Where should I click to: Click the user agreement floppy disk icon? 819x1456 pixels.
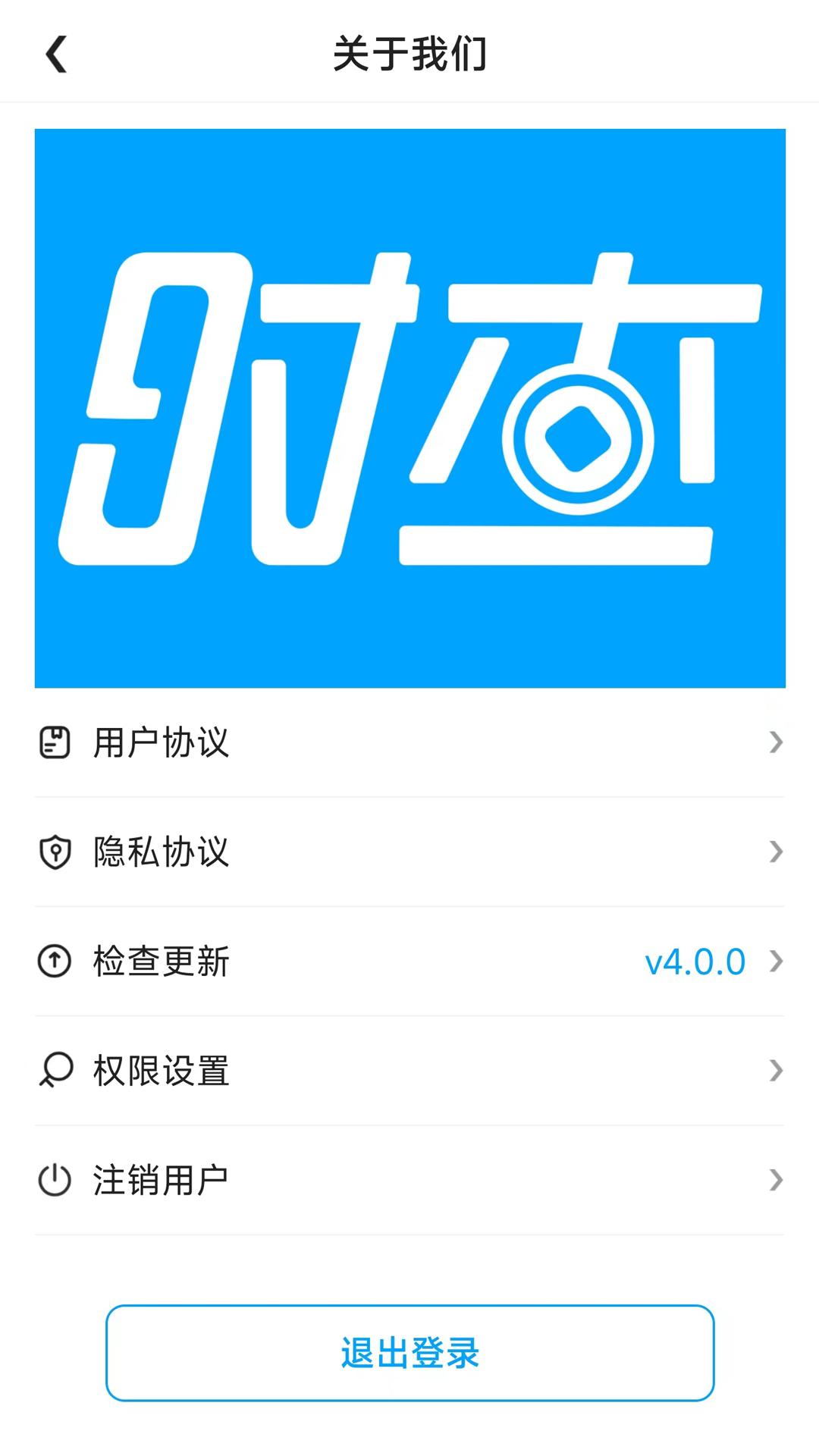click(x=53, y=743)
